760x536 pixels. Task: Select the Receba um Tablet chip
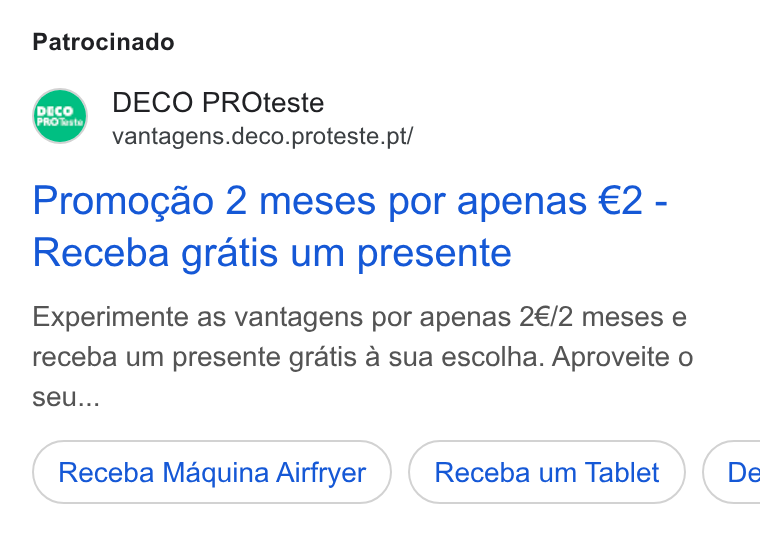(x=547, y=472)
